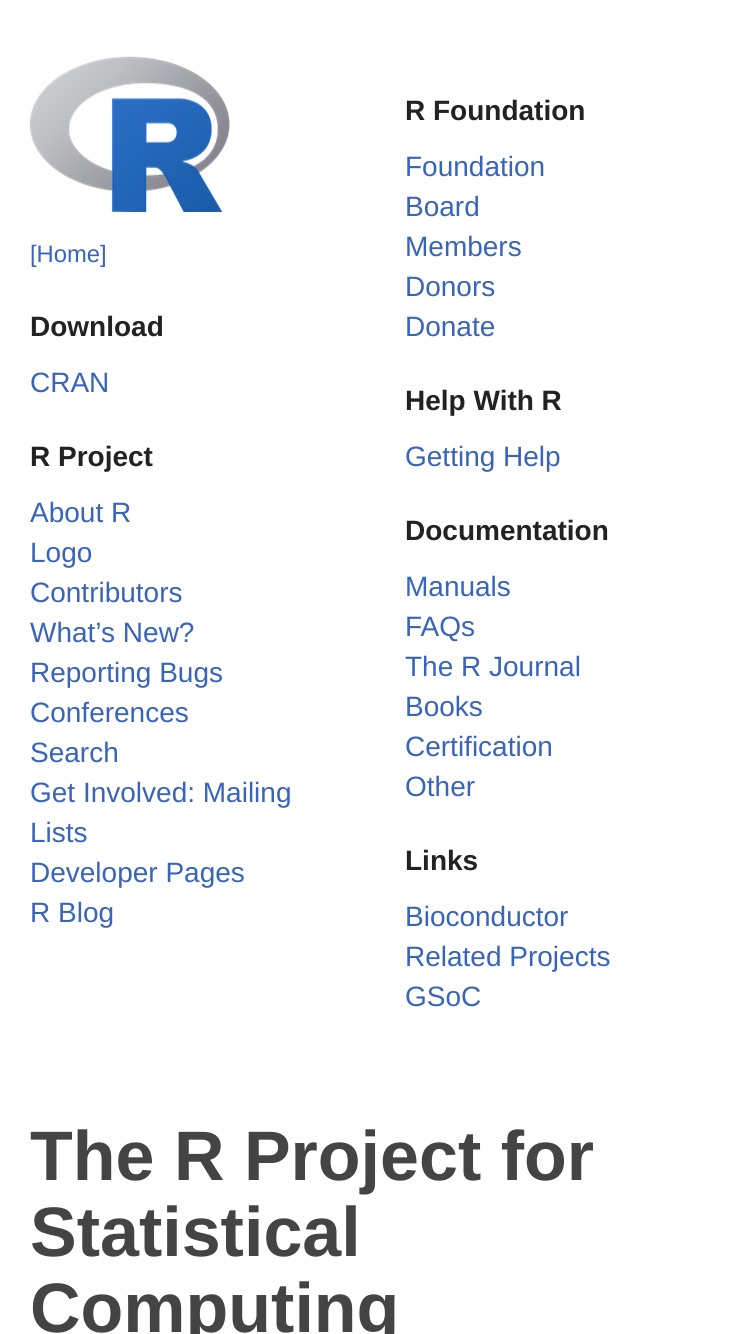The image size is (750, 1334).
Task: Open the [Home] link
Action: pos(68,254)
